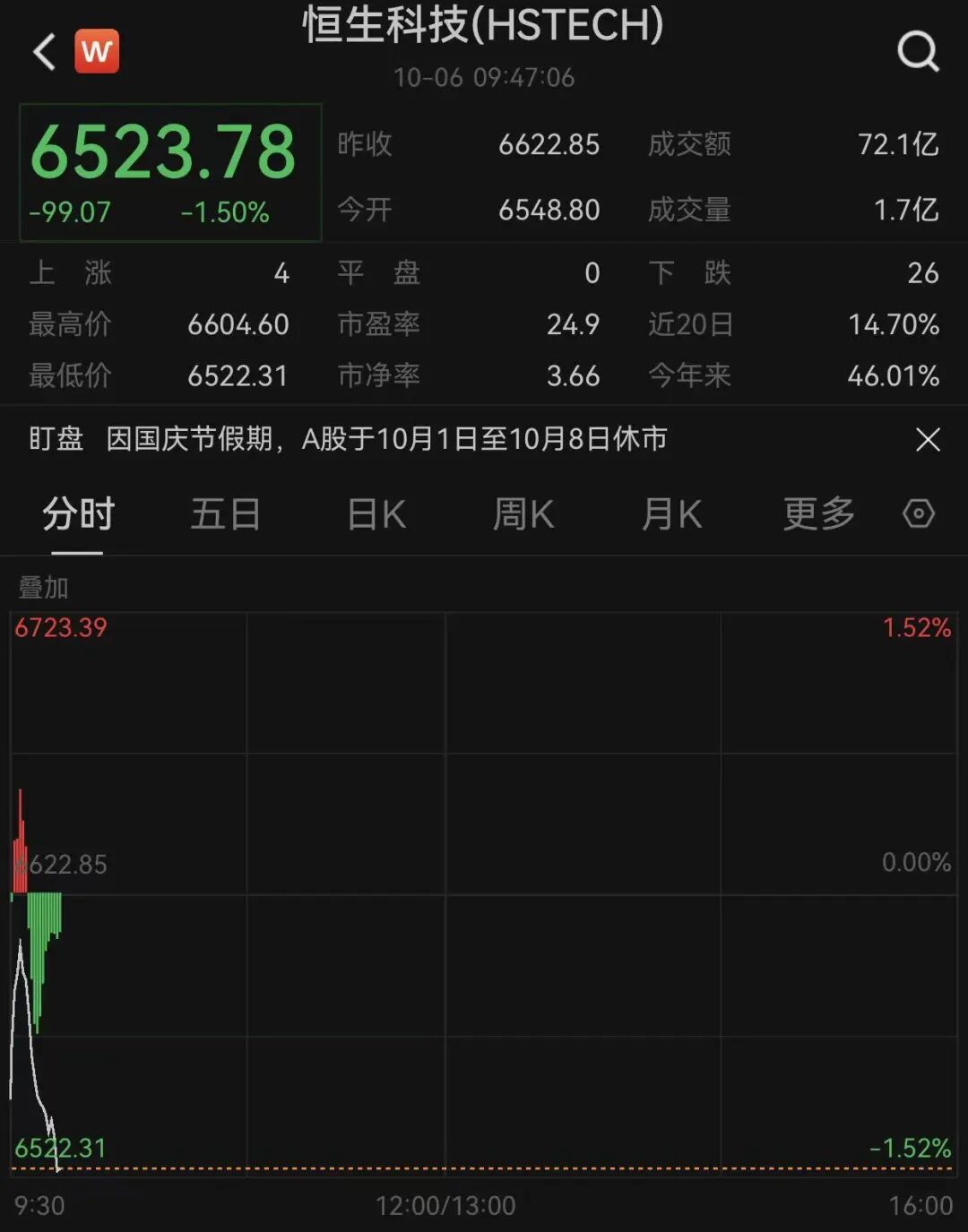
Task: Go back with the left arrow
Action: (x=43, y=49)
